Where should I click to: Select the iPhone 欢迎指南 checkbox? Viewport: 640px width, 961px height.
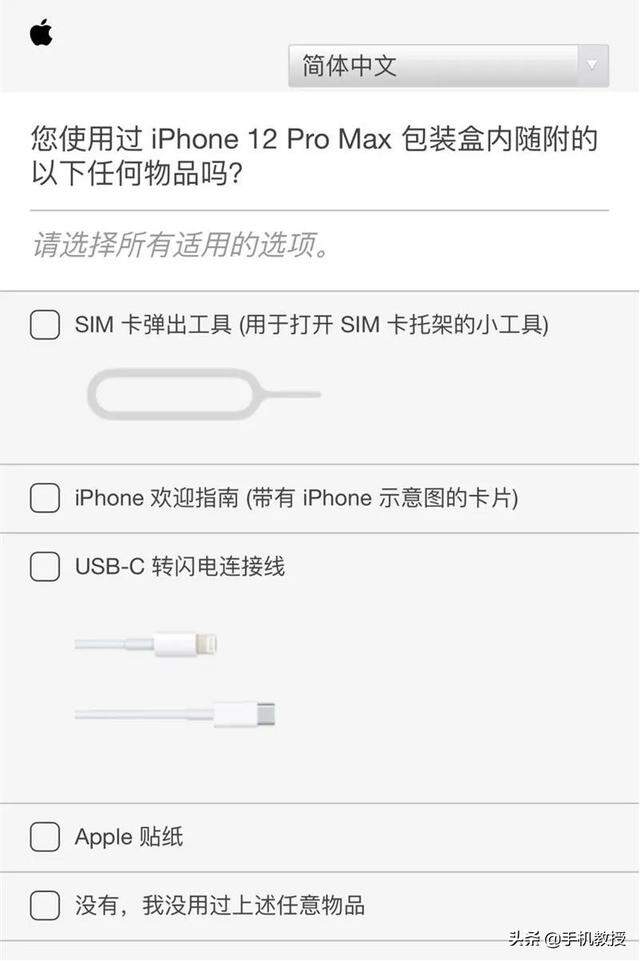pyautogui.click(x=44, y=498)
